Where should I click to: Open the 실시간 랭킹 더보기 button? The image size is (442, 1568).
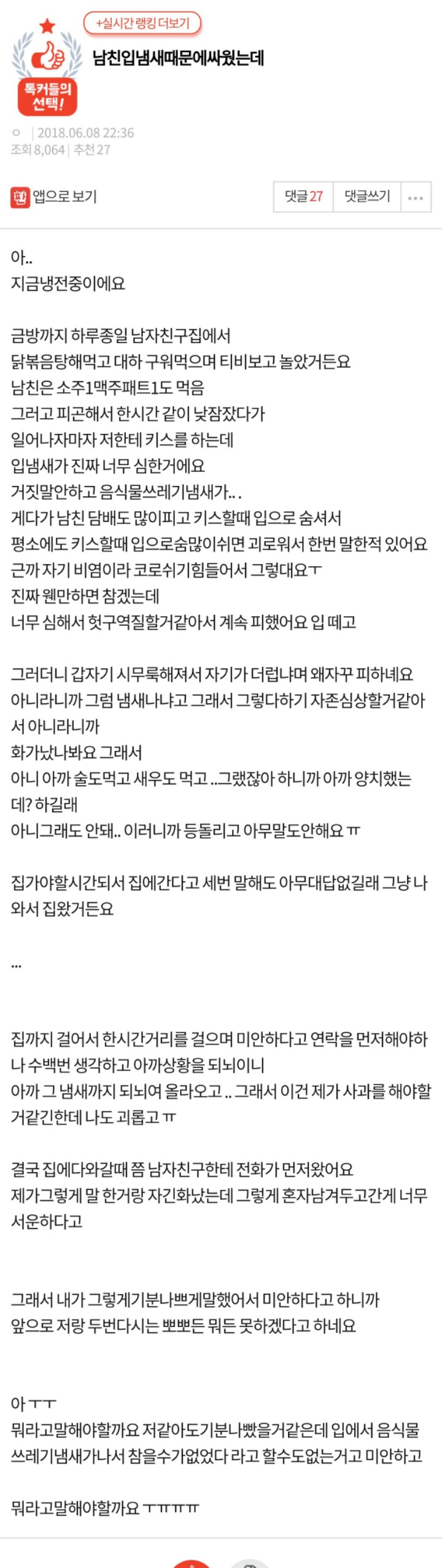(142, 23)
